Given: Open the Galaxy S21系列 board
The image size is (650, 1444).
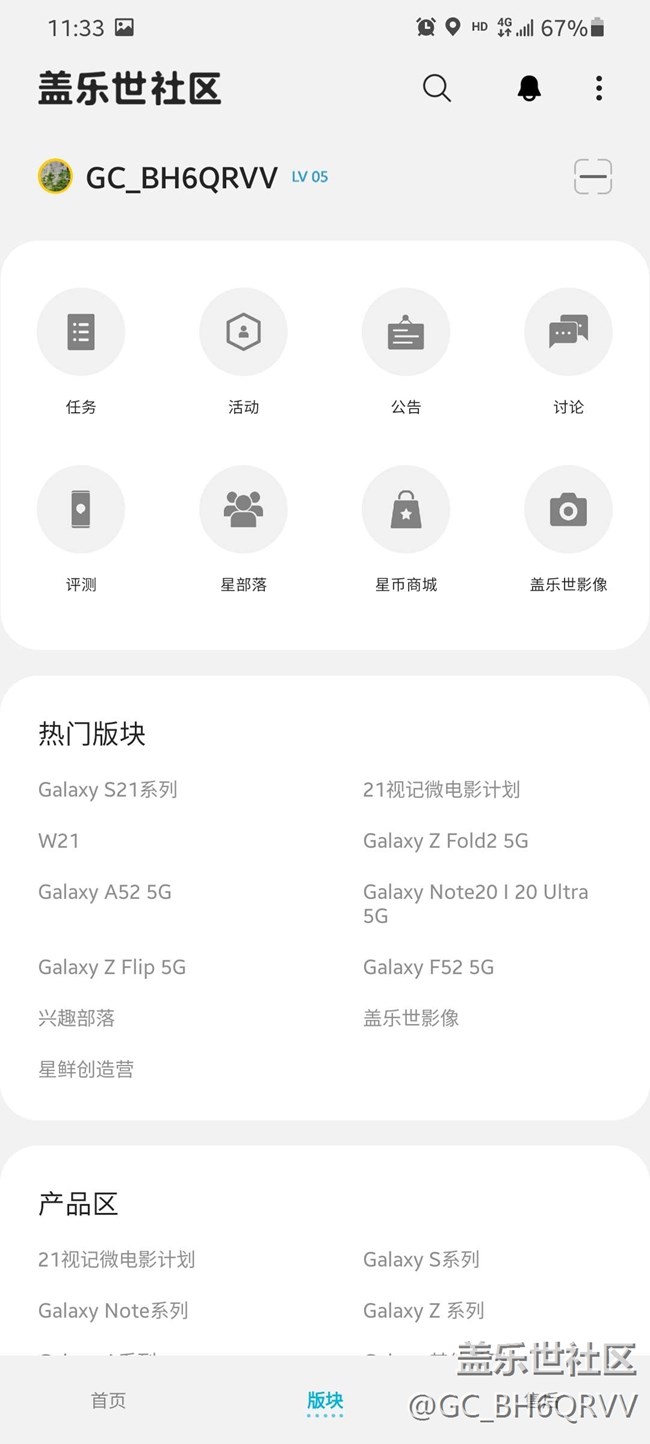Looking at the screenshot, I should 108,790.
